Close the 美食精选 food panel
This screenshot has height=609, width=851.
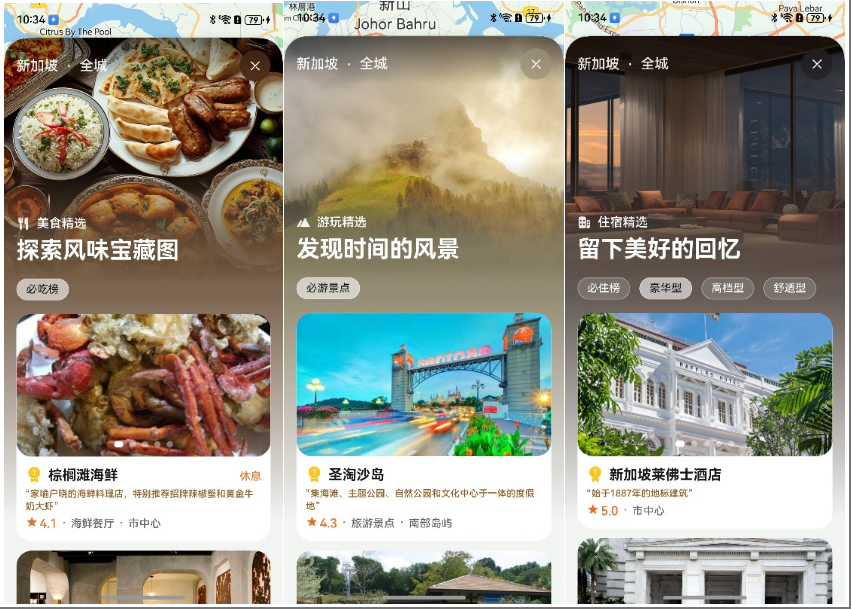(255, 66)
